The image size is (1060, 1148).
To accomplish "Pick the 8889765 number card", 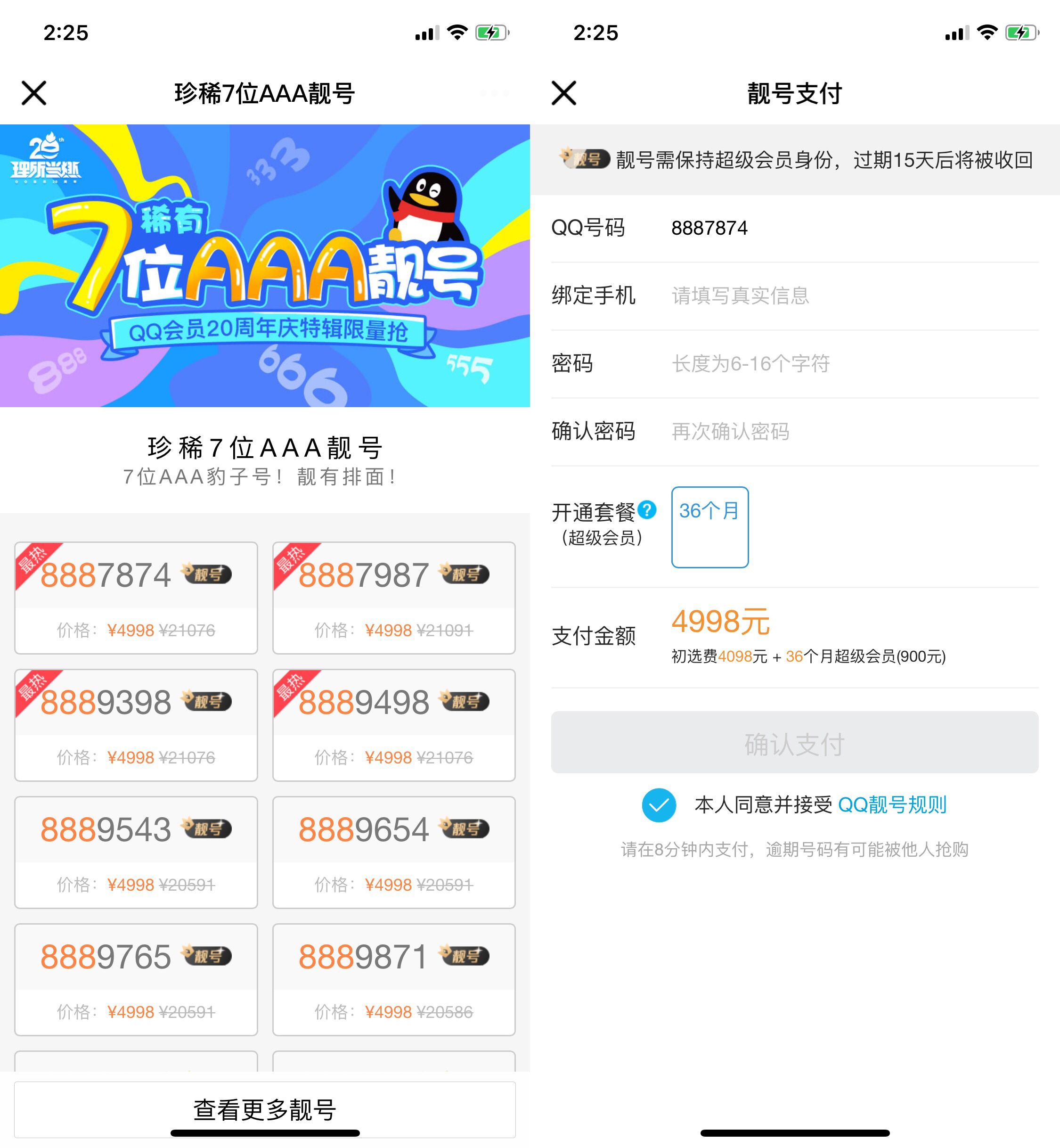I will (136, 979).
